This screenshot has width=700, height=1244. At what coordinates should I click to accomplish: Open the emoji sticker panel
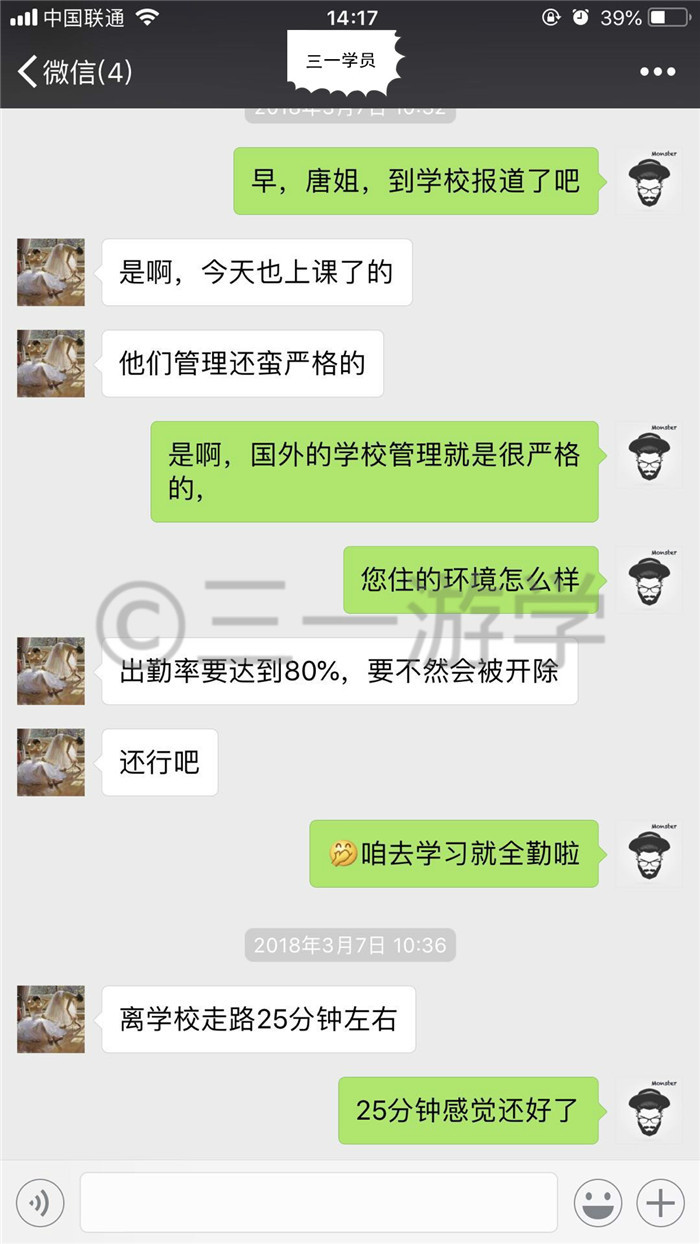(x=598, y=1203)
